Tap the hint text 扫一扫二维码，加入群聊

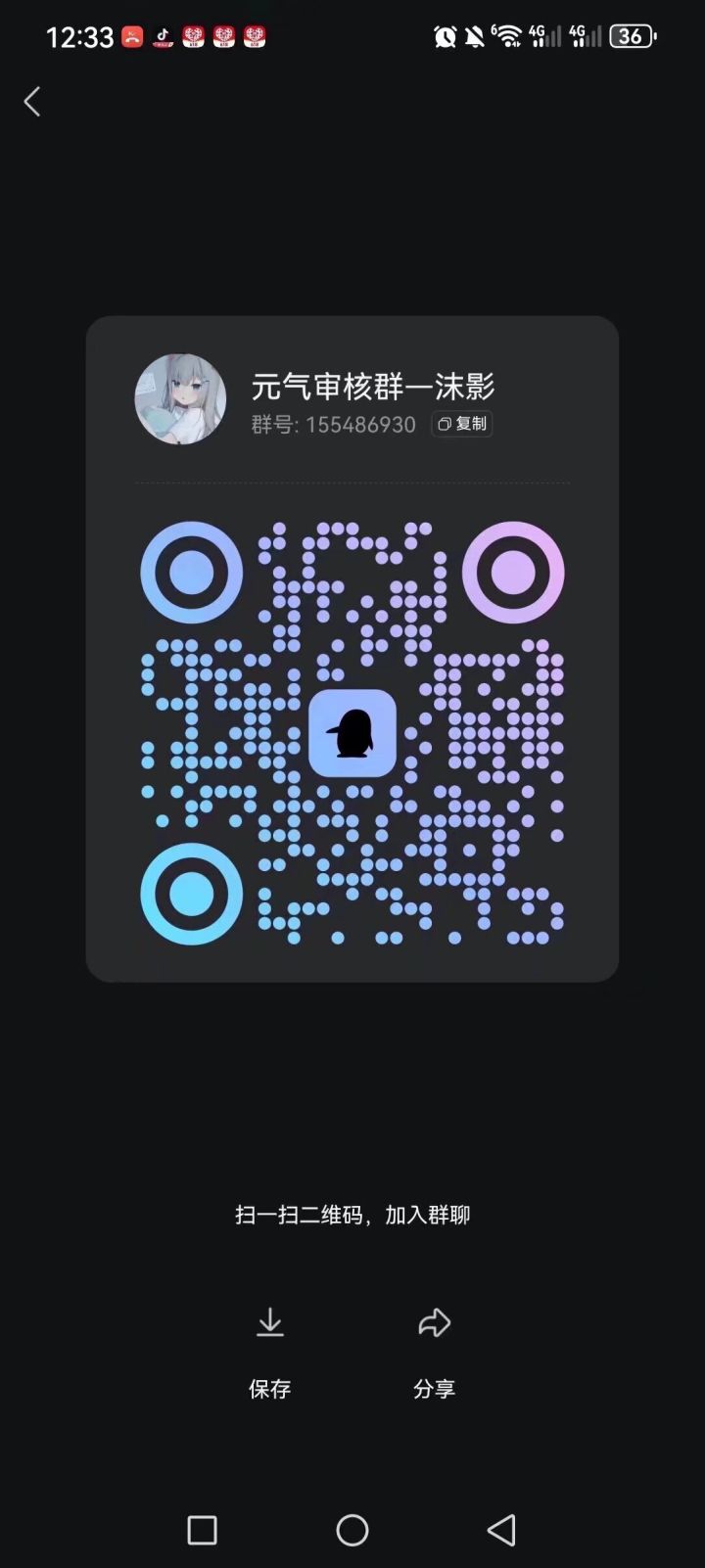[352, 1214]
